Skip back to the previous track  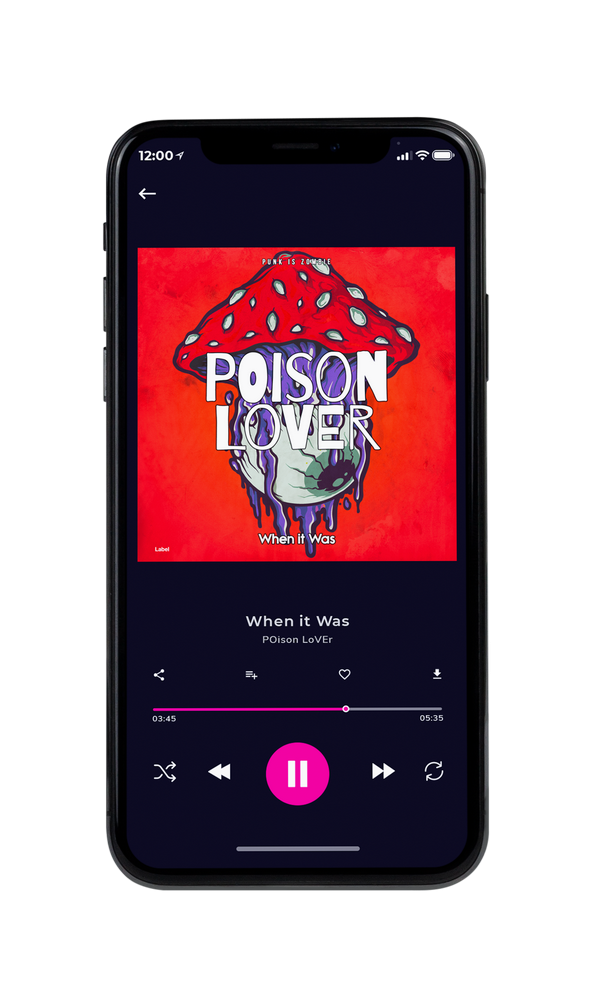click(x=219, y=772)
